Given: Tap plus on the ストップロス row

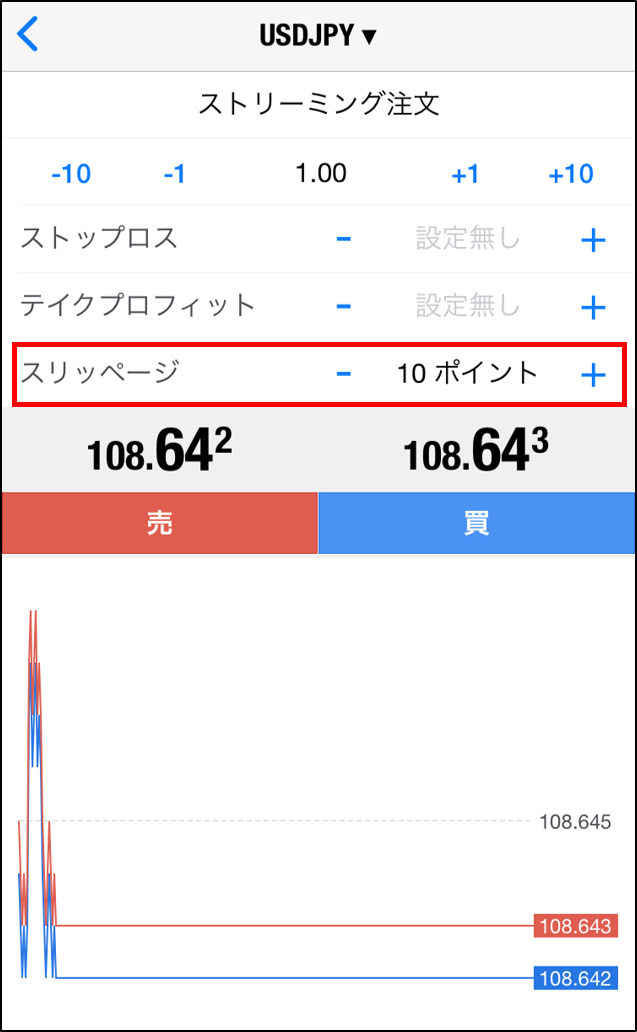Looking at the screenshot, I should click(593, 241).
